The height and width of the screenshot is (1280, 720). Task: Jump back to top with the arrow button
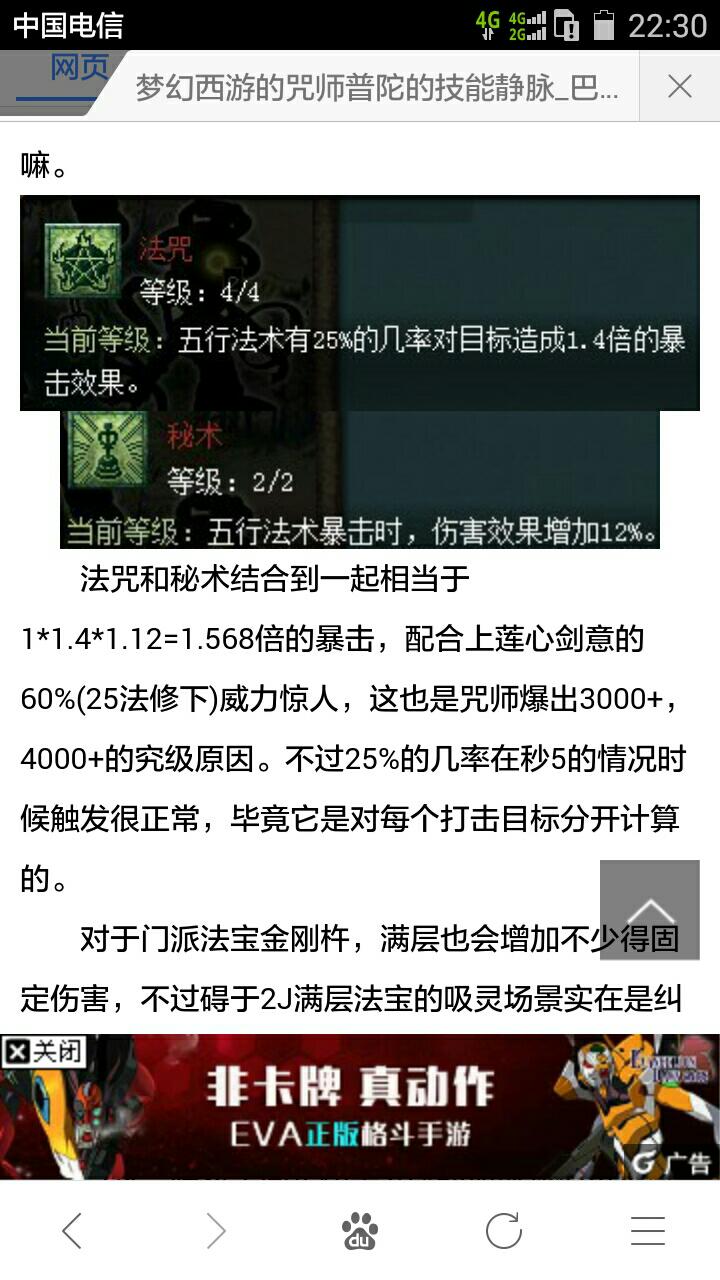coord(650,910)
